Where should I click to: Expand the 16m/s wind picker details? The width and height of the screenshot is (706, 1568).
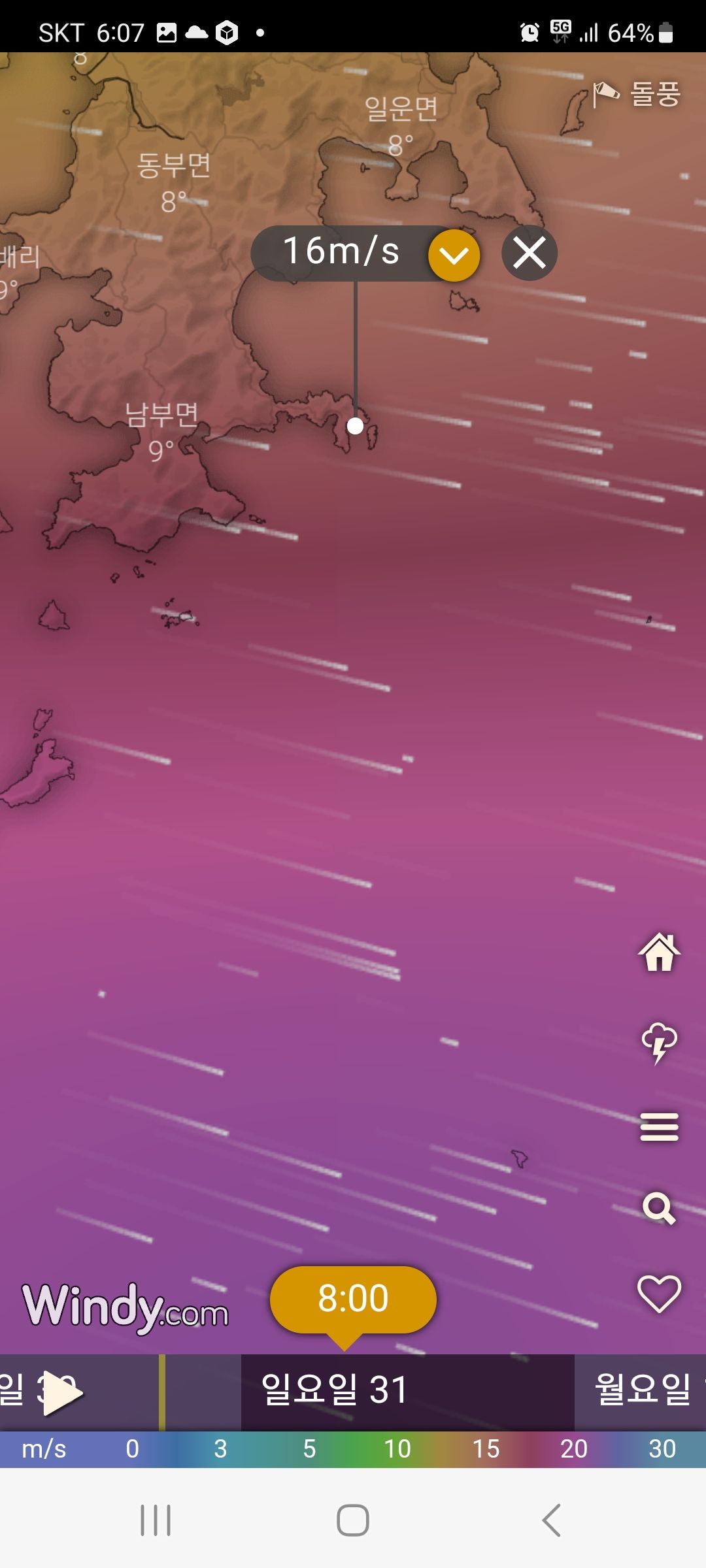click(454, 255)
